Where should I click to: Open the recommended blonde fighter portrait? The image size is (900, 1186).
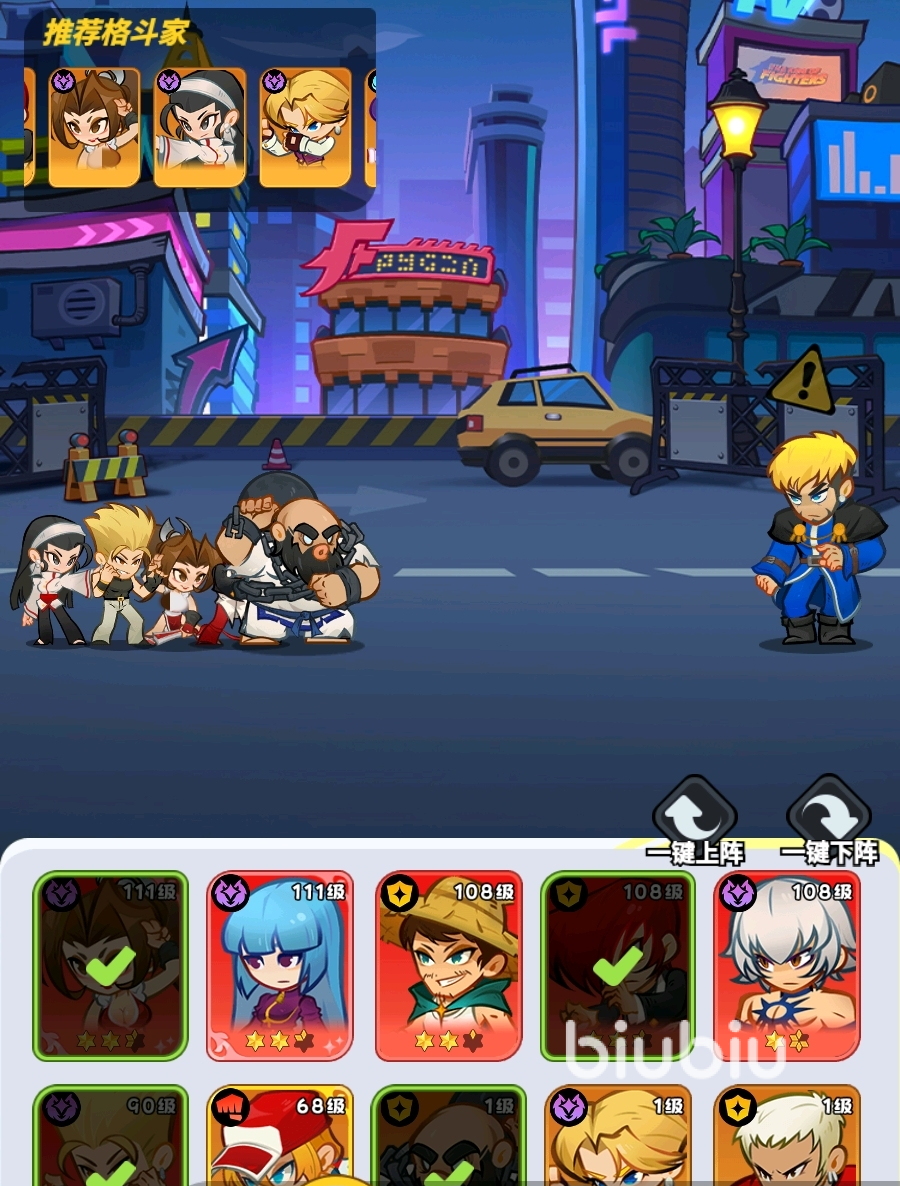coord(305,127)
